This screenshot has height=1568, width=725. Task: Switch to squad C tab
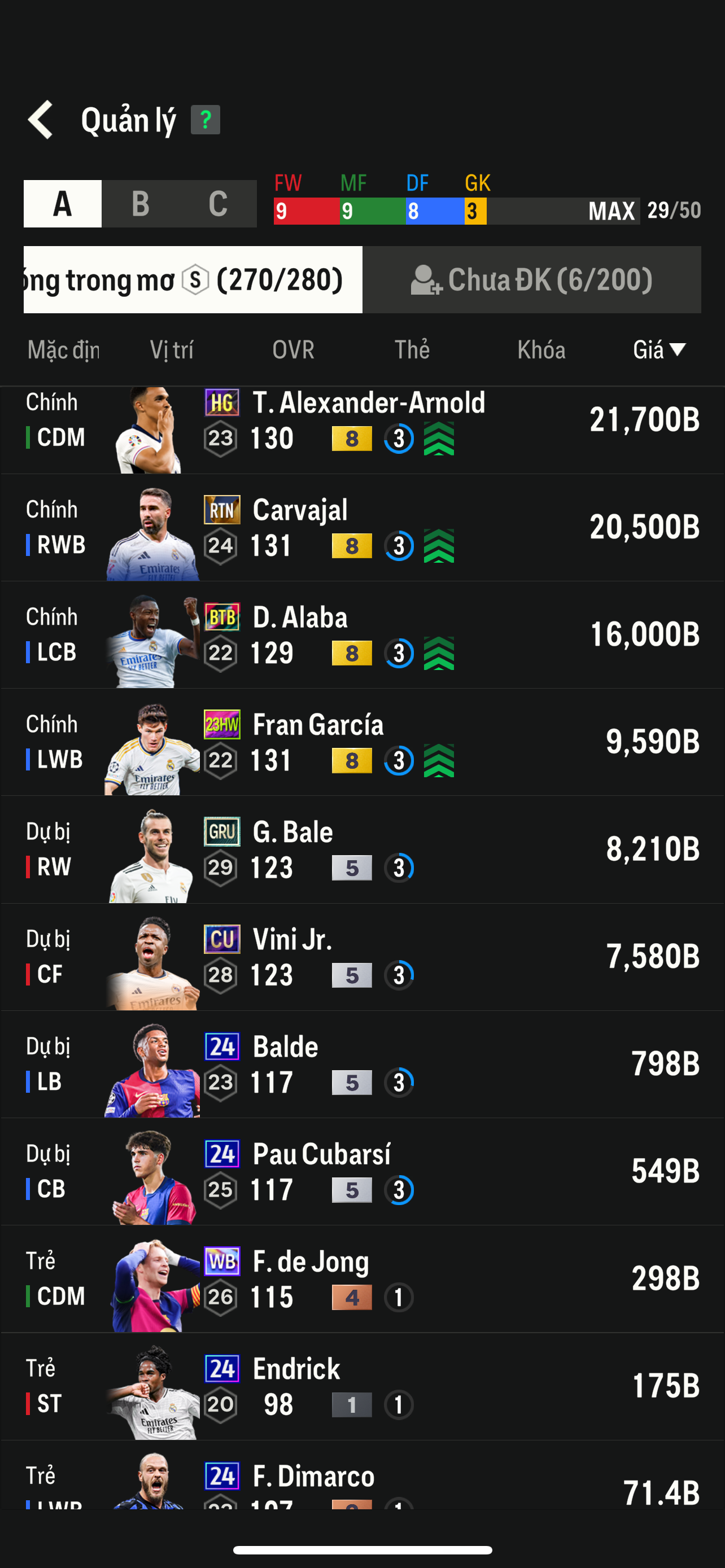click(218, 204)
